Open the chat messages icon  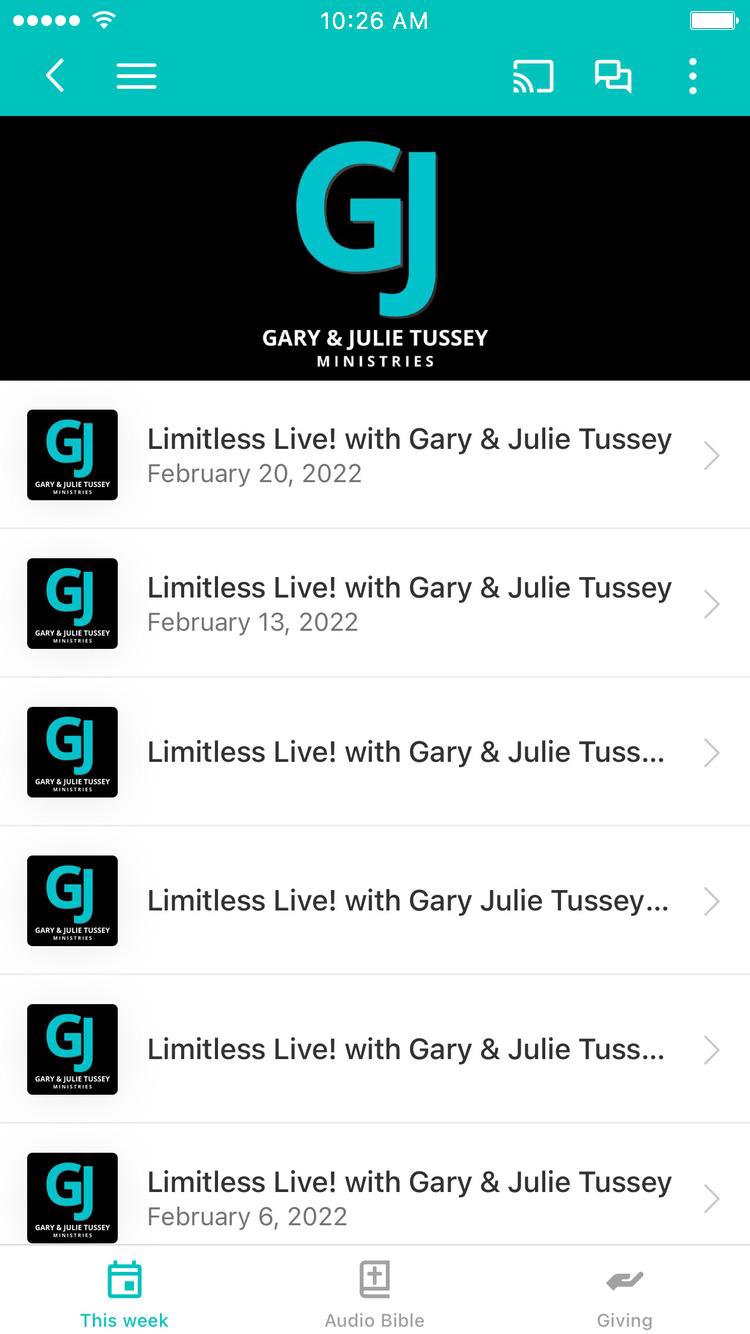pyautogui.click(x=613, y=76)
